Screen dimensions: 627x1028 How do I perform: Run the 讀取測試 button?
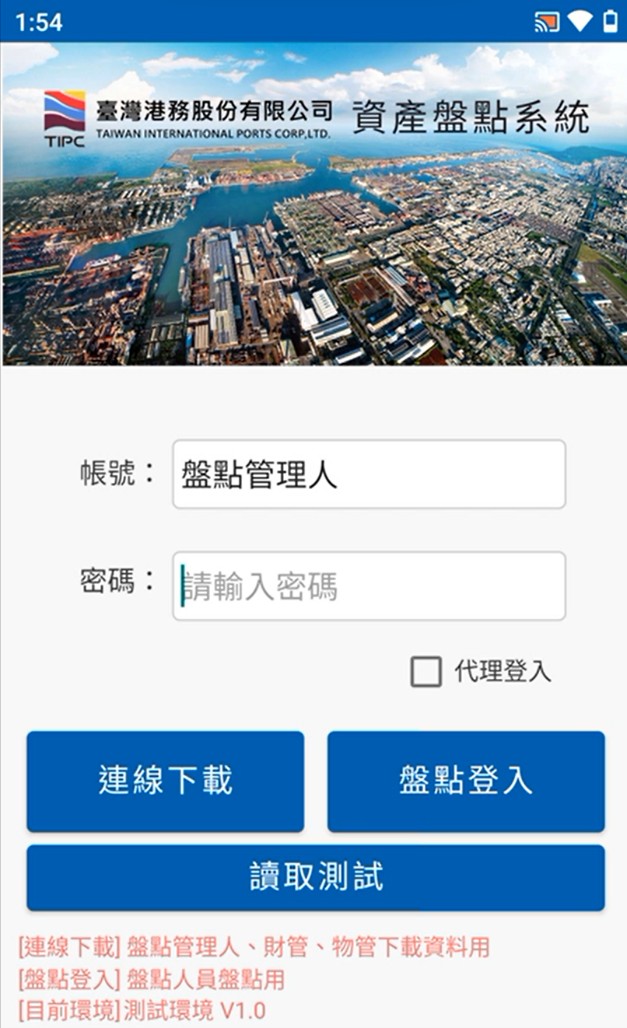pos(315,877)
